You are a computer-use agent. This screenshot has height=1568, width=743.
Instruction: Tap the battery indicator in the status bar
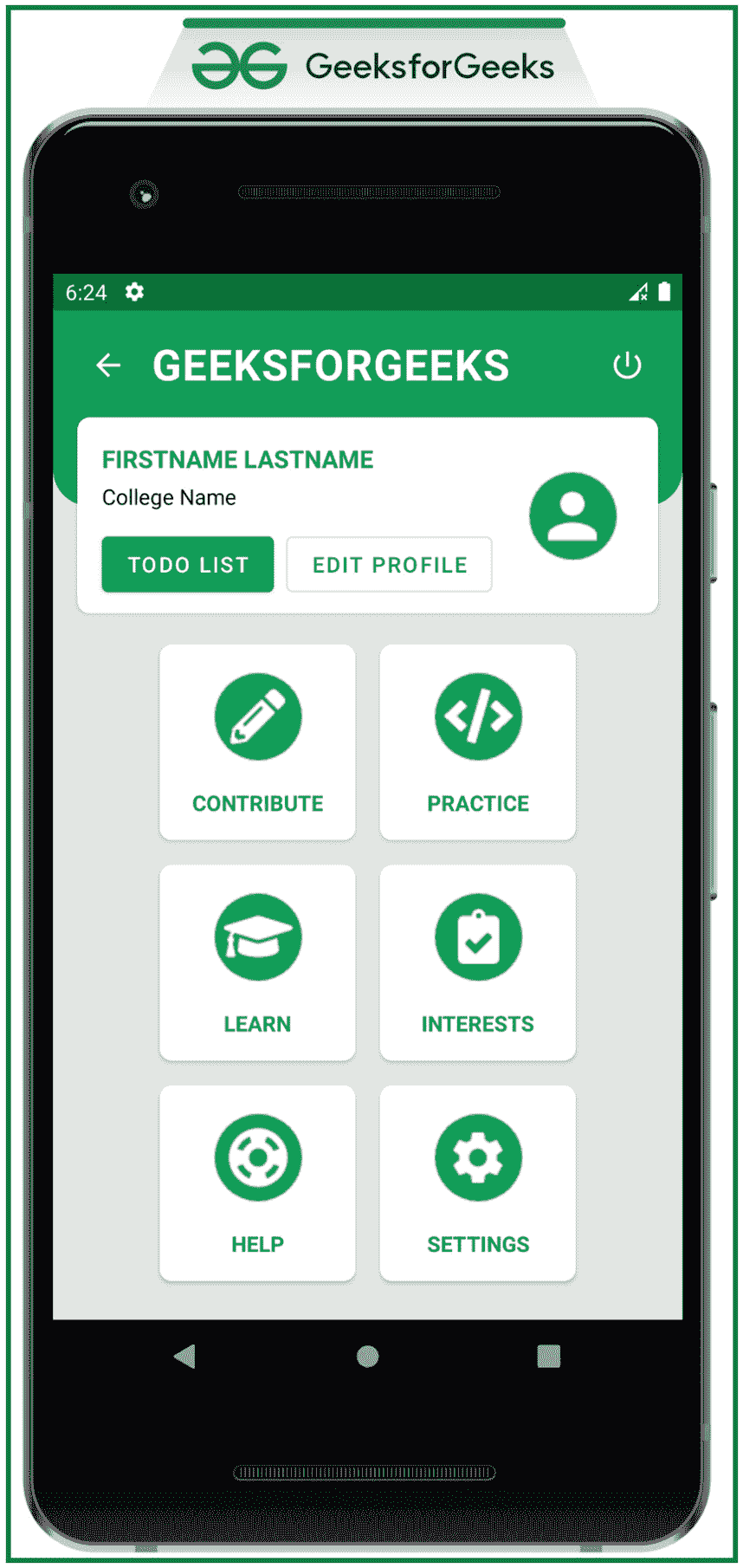665,293
